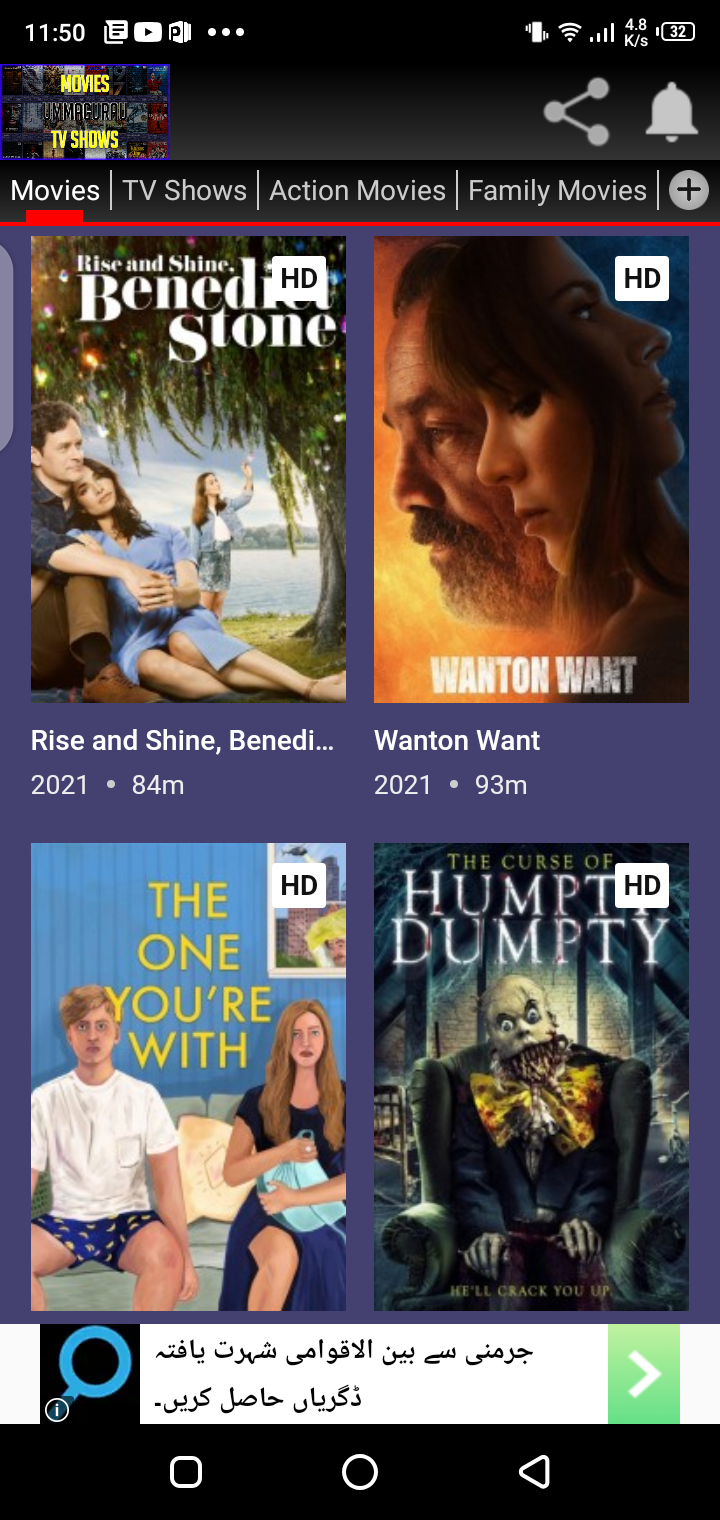Tap the green arrow on the ad banner
This screenshot has height=1520, width=720.
[x=643, y=1374]
